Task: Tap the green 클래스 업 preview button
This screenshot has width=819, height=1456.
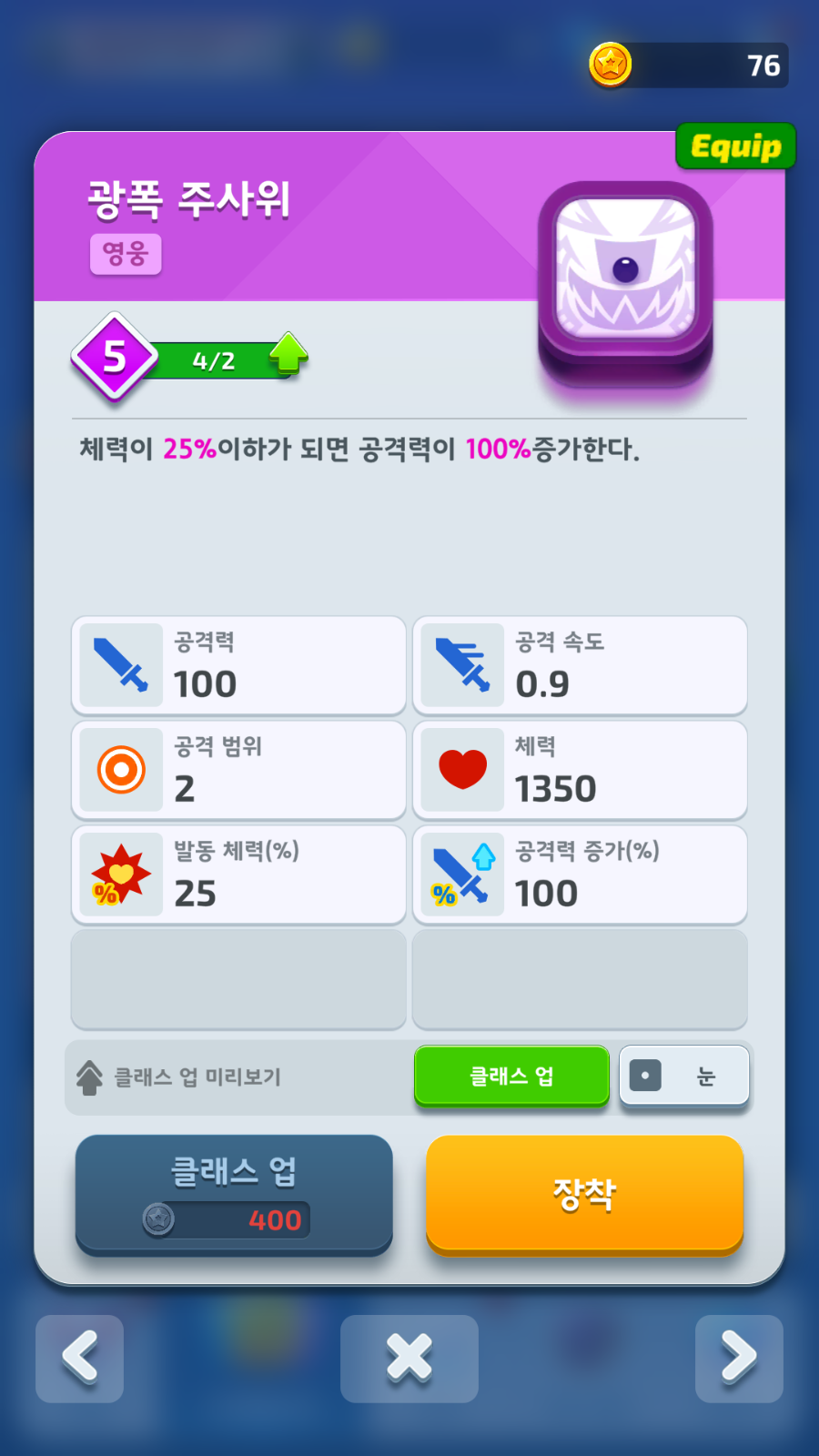Action: (x=511, y=1076)
